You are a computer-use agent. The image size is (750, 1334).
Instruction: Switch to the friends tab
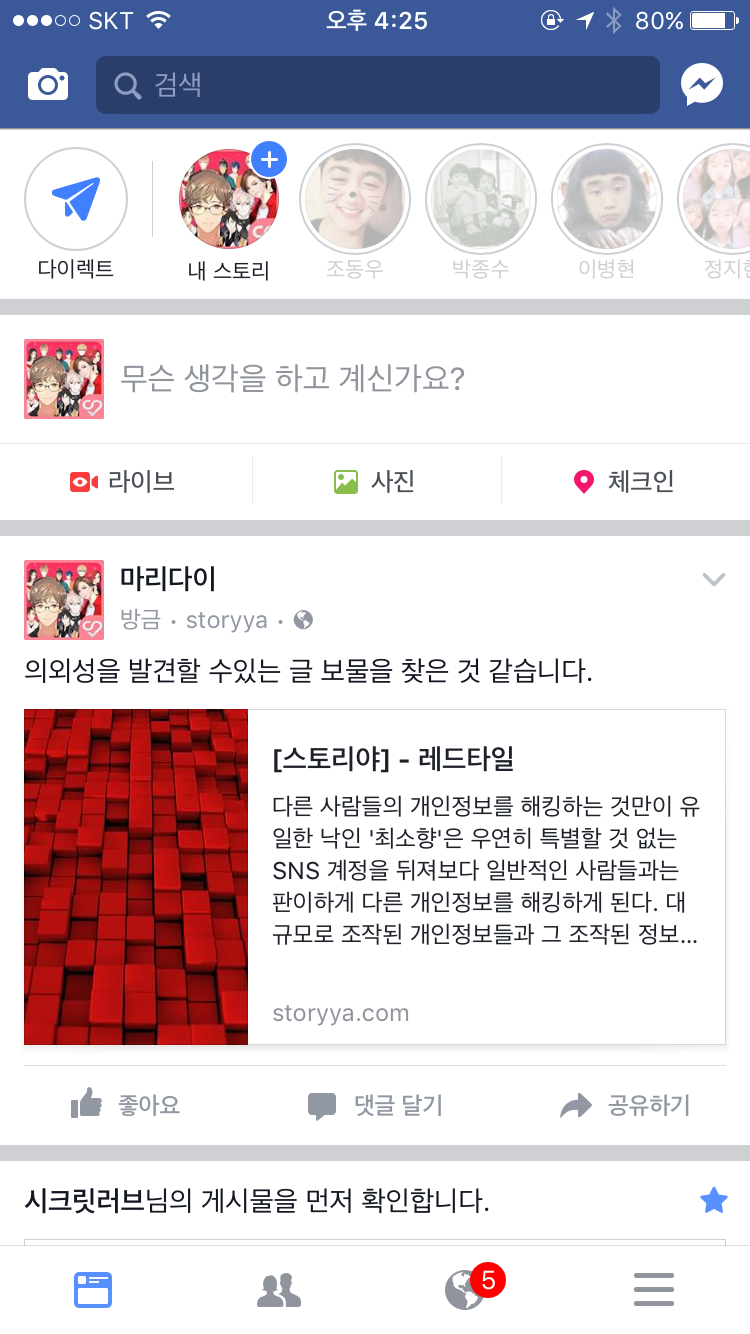click(x=279, y=1290)
